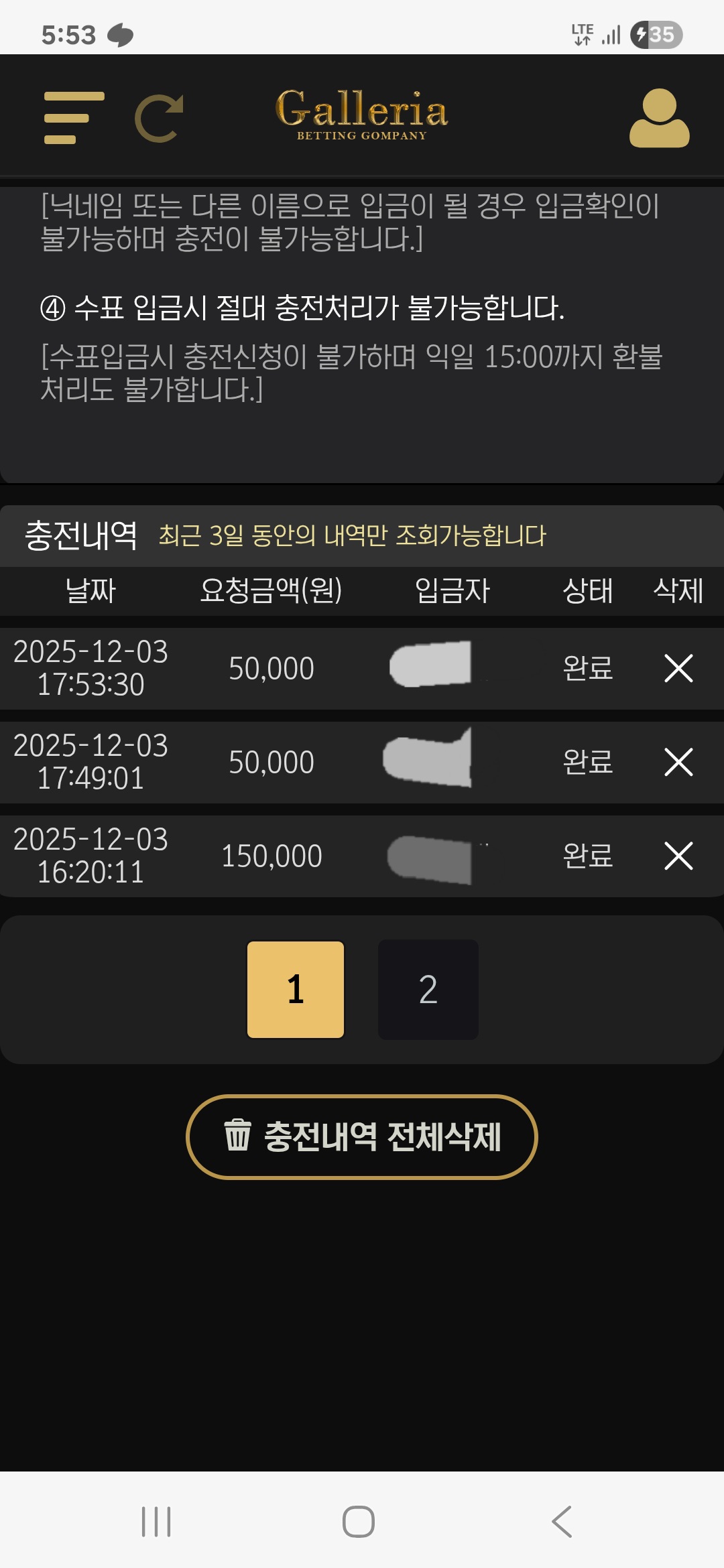
Task: Go to page 2 of charge history
Action: [428, 989]
